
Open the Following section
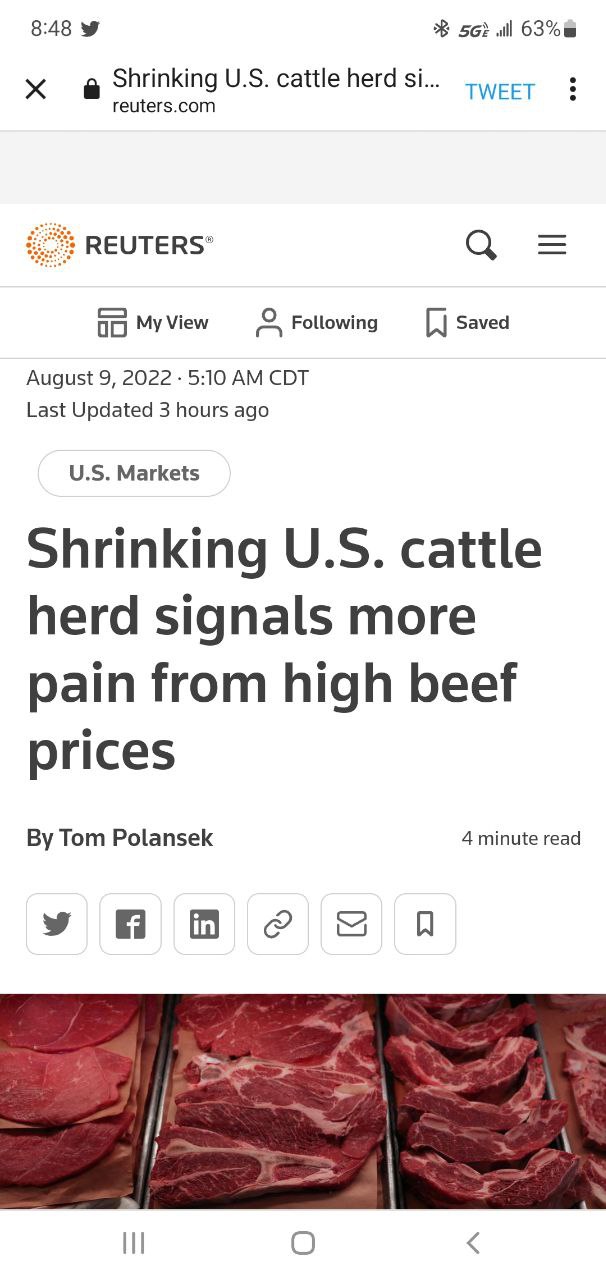coord(317,323)
